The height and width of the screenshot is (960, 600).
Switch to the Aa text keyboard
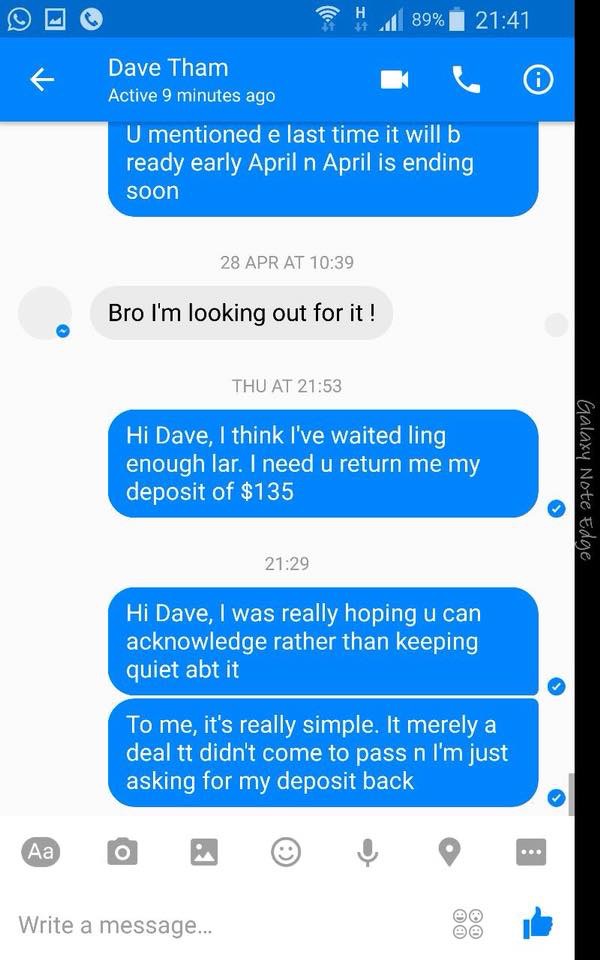[x=41, y=851]
